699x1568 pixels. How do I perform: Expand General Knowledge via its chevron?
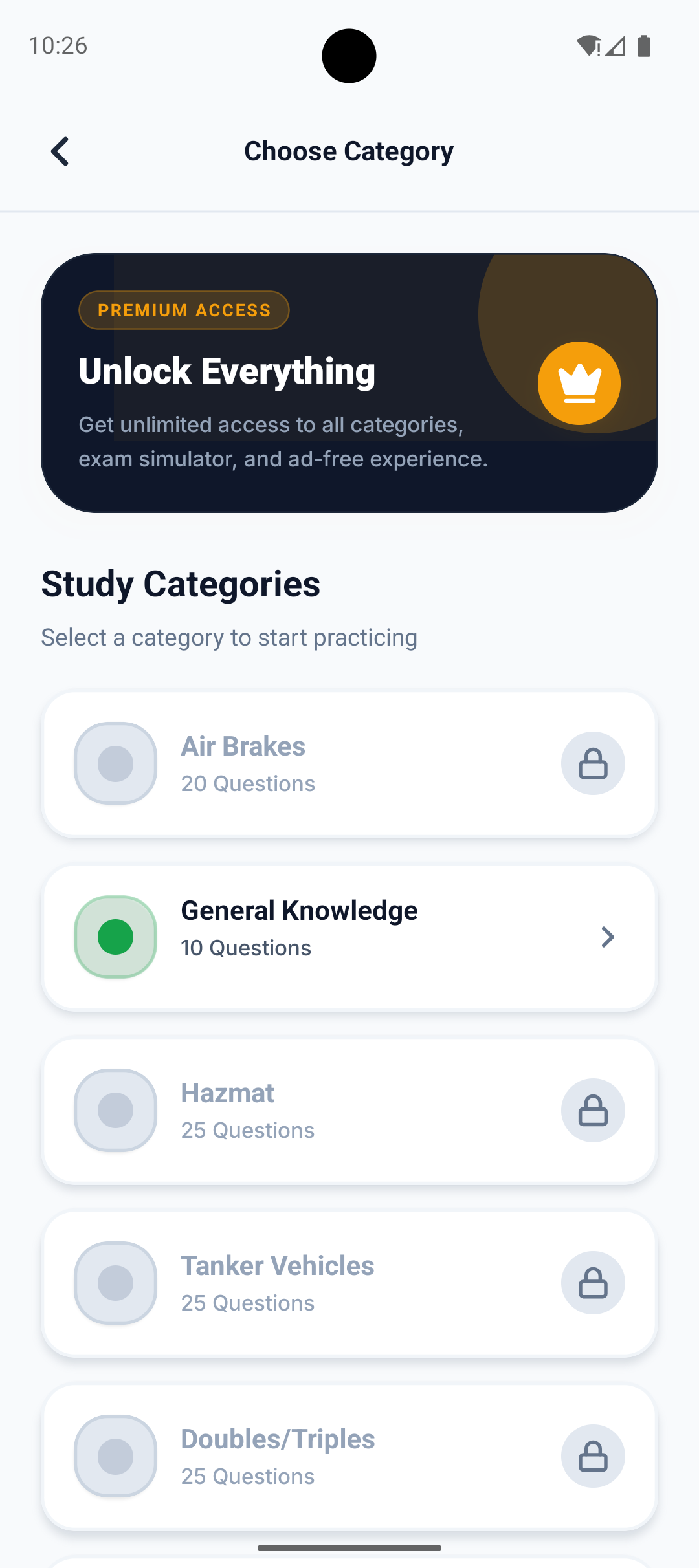coord(607,937)
